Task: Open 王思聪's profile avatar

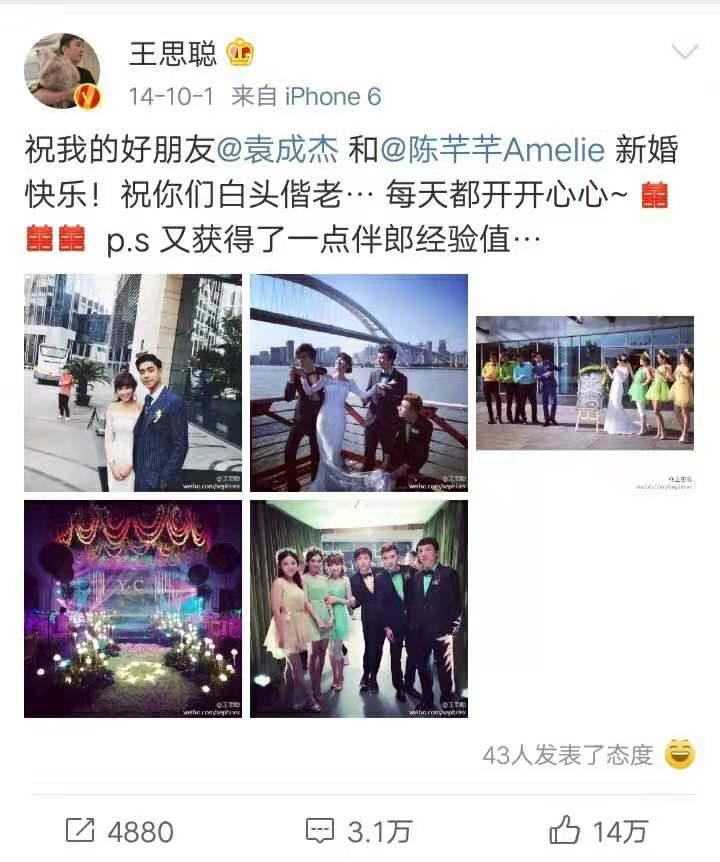Action: [x=62, y=71]
